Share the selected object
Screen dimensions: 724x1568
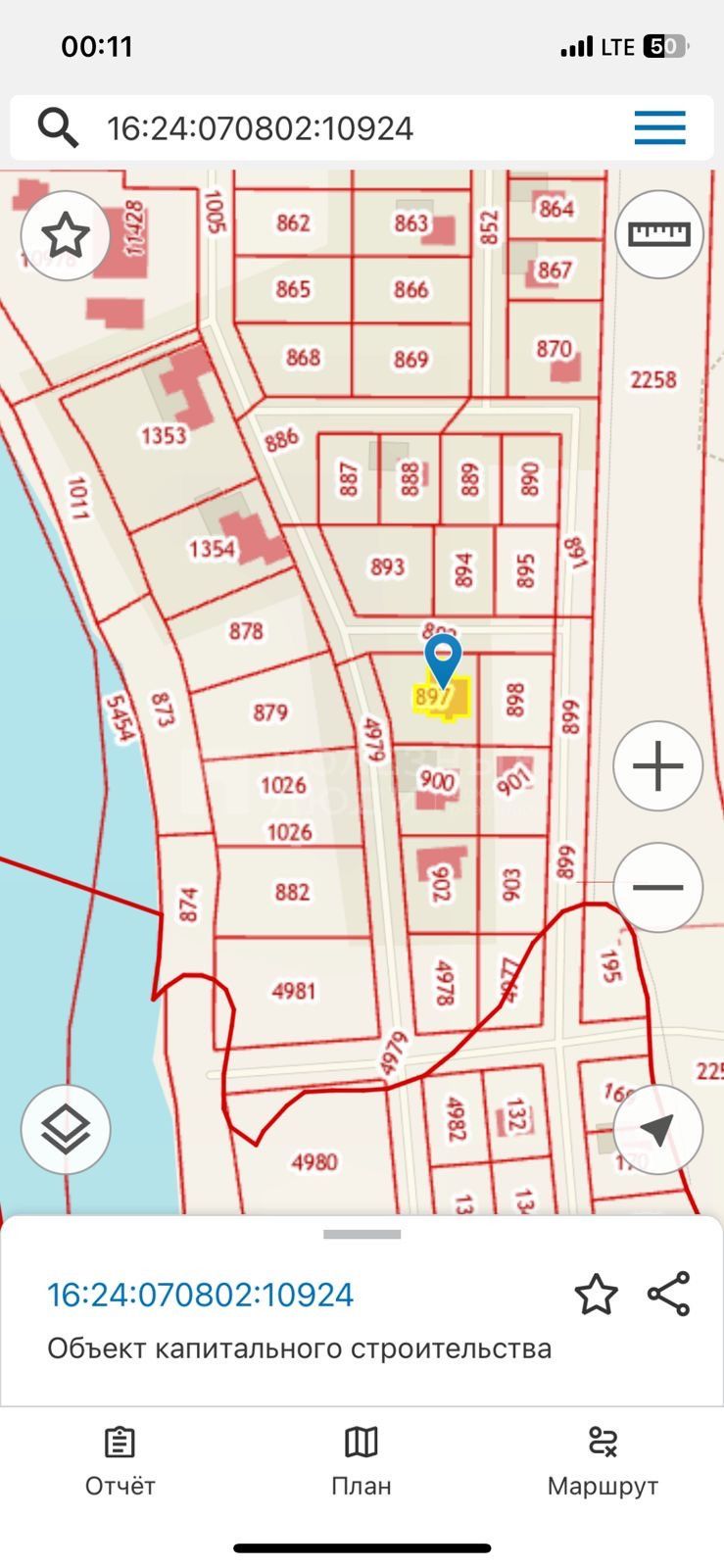pyautogui.click(x=669, y=1295)
